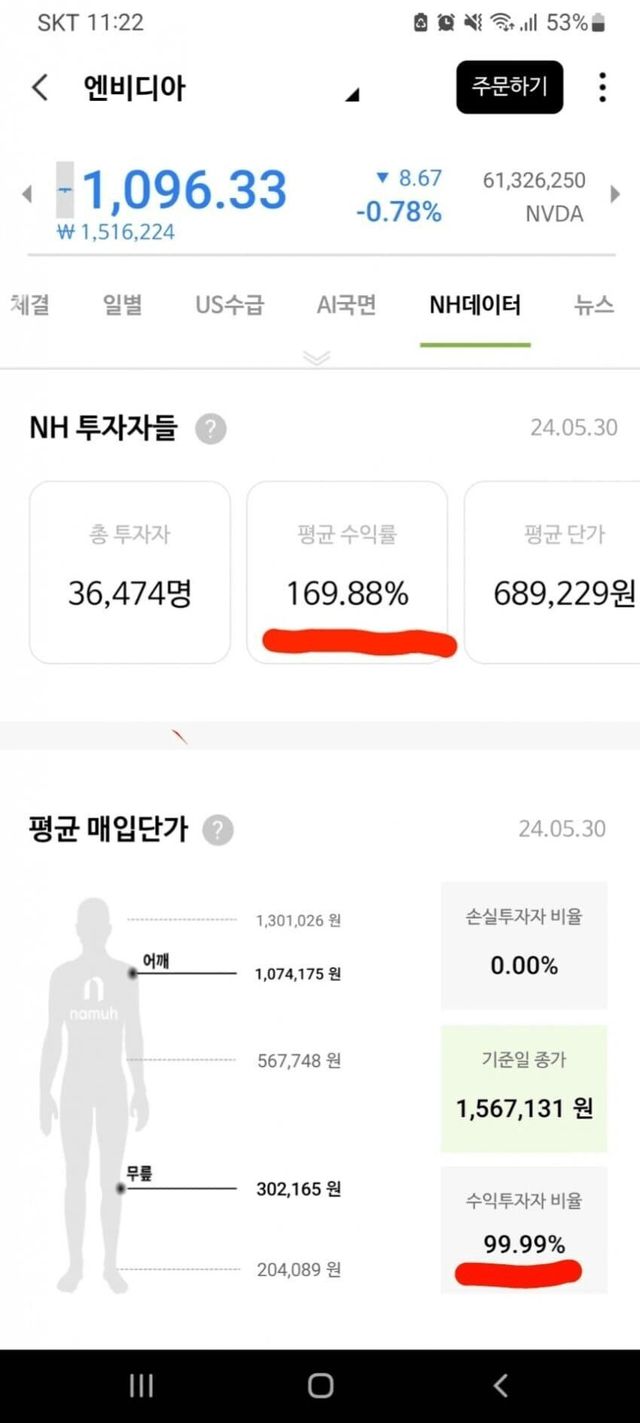
Task: Select the NH데이터 tab
Action: coord(475,305)
